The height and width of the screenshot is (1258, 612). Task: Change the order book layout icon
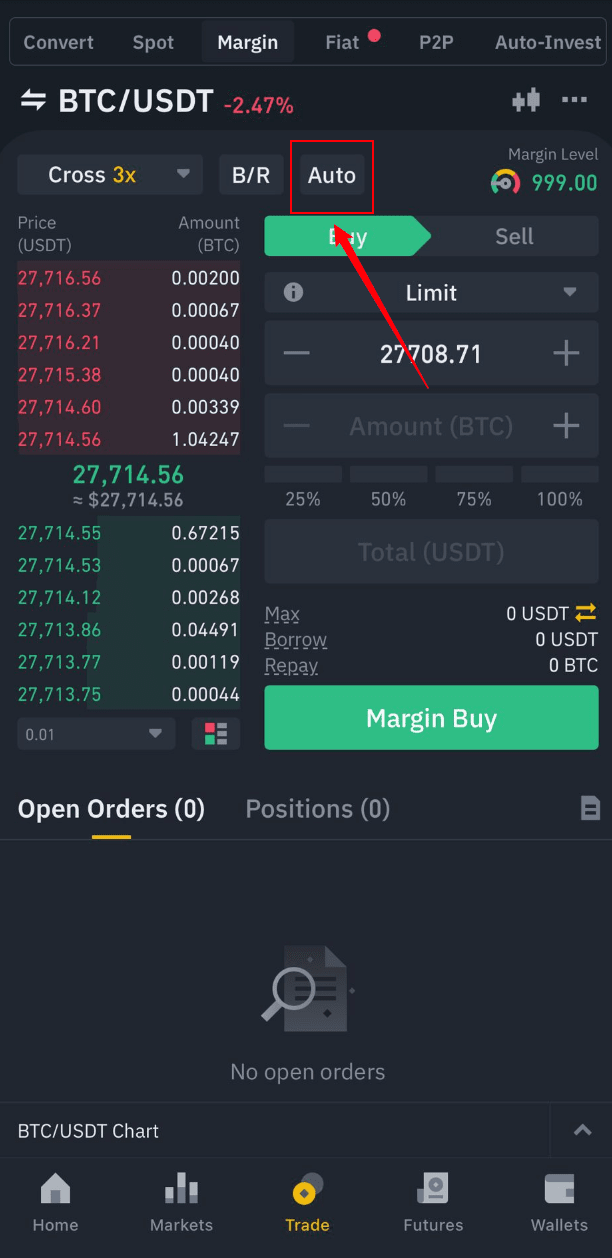pyautogui.click(x=216, y=734)
